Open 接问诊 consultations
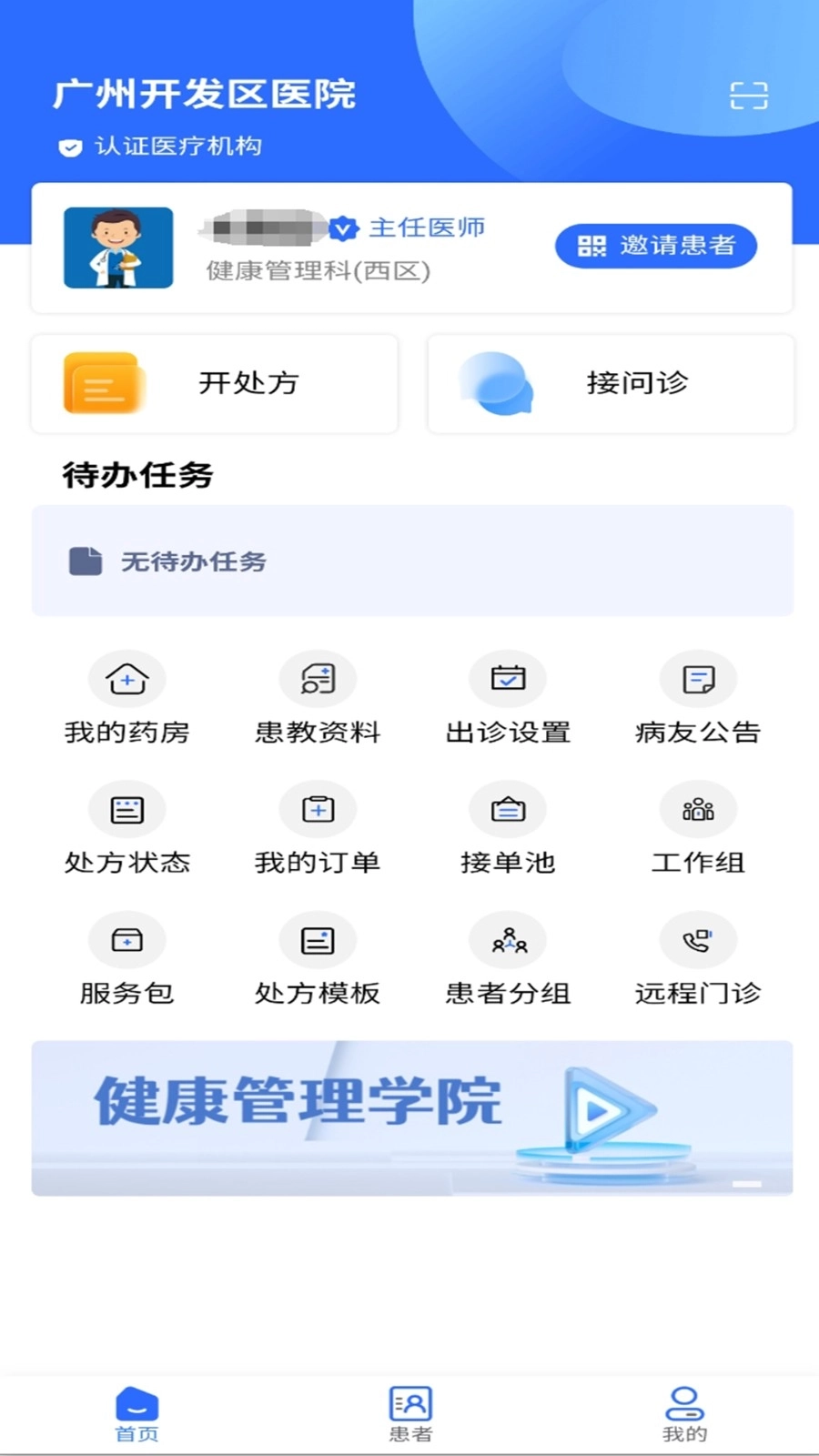This screenshot has height=1456, width=819. tap(611, 384)
